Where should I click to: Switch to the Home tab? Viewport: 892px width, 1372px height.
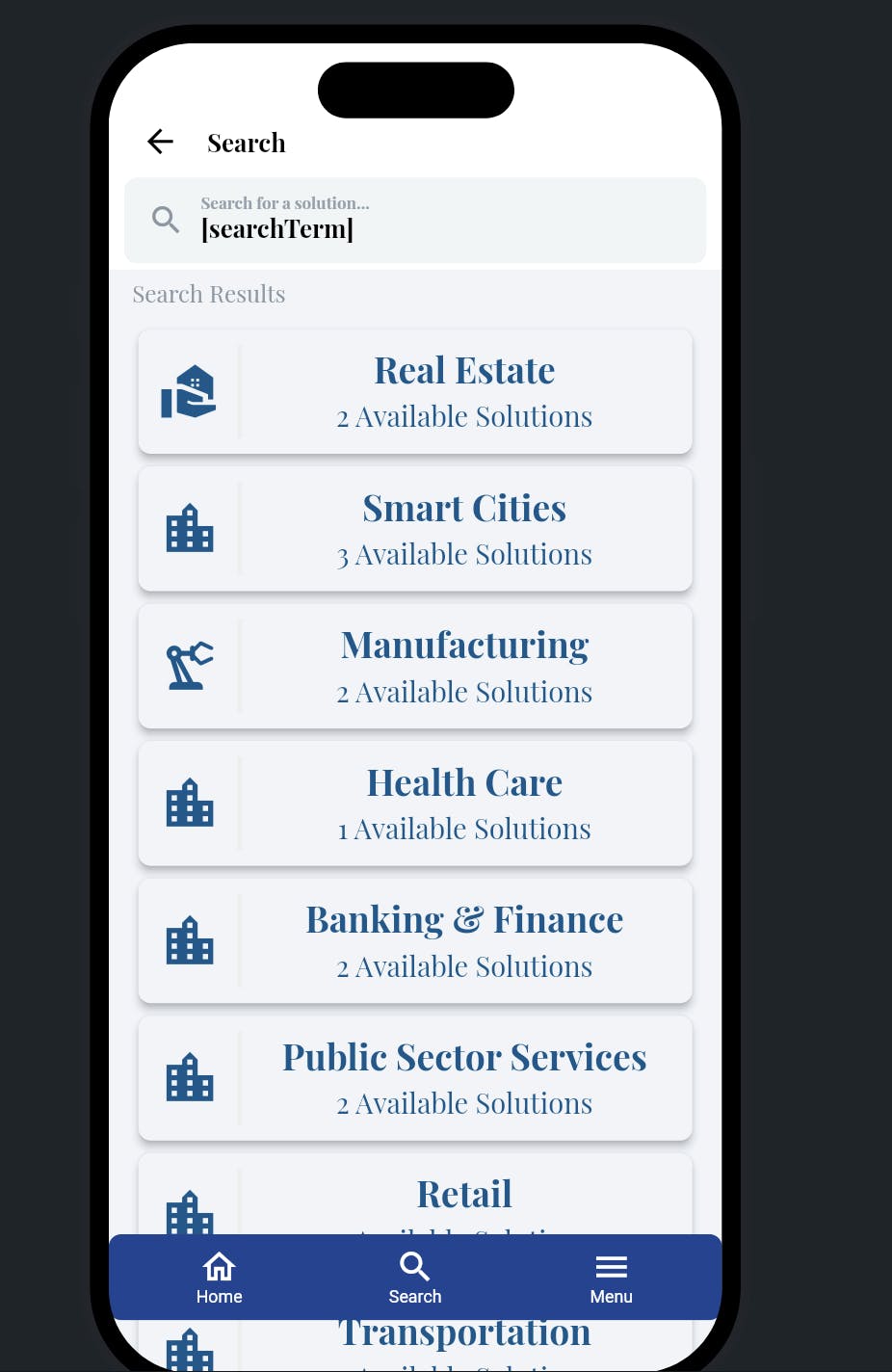pyautogui.click(x=220, y=1278)
